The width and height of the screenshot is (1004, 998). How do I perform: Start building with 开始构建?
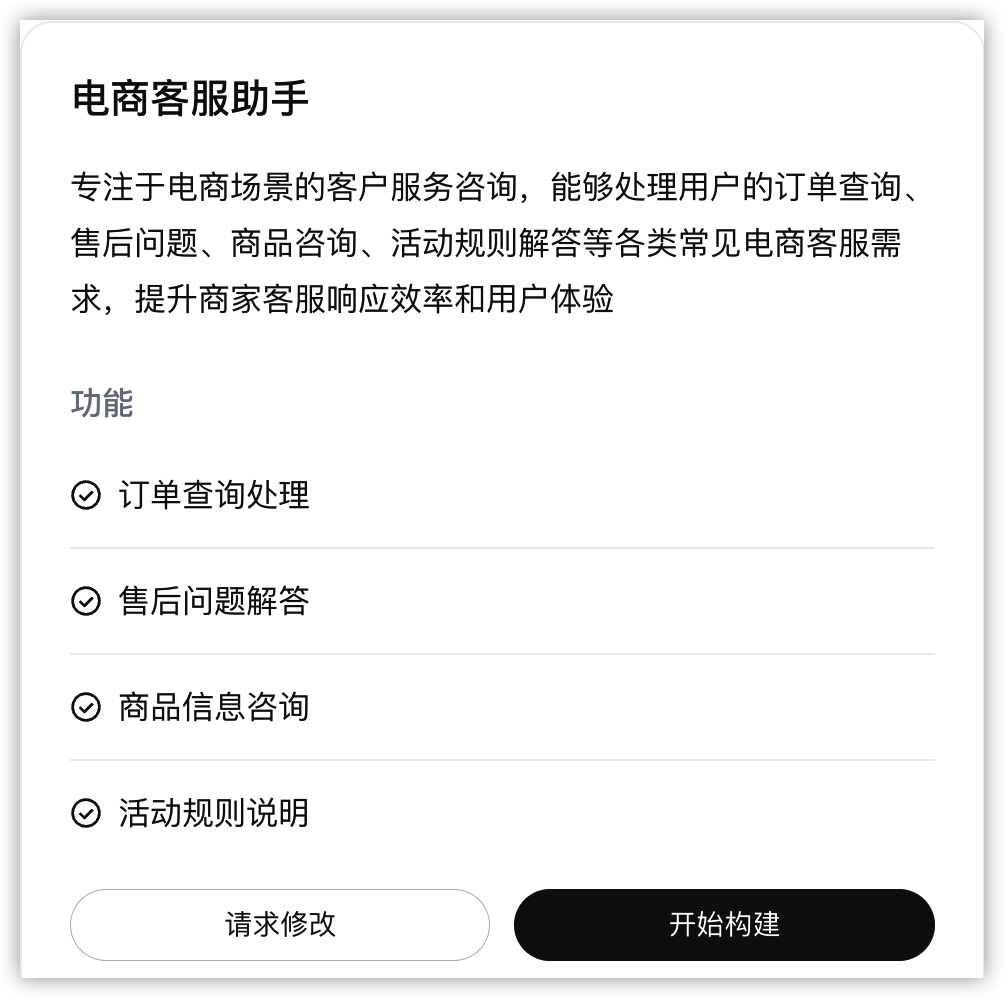(724, 924)
